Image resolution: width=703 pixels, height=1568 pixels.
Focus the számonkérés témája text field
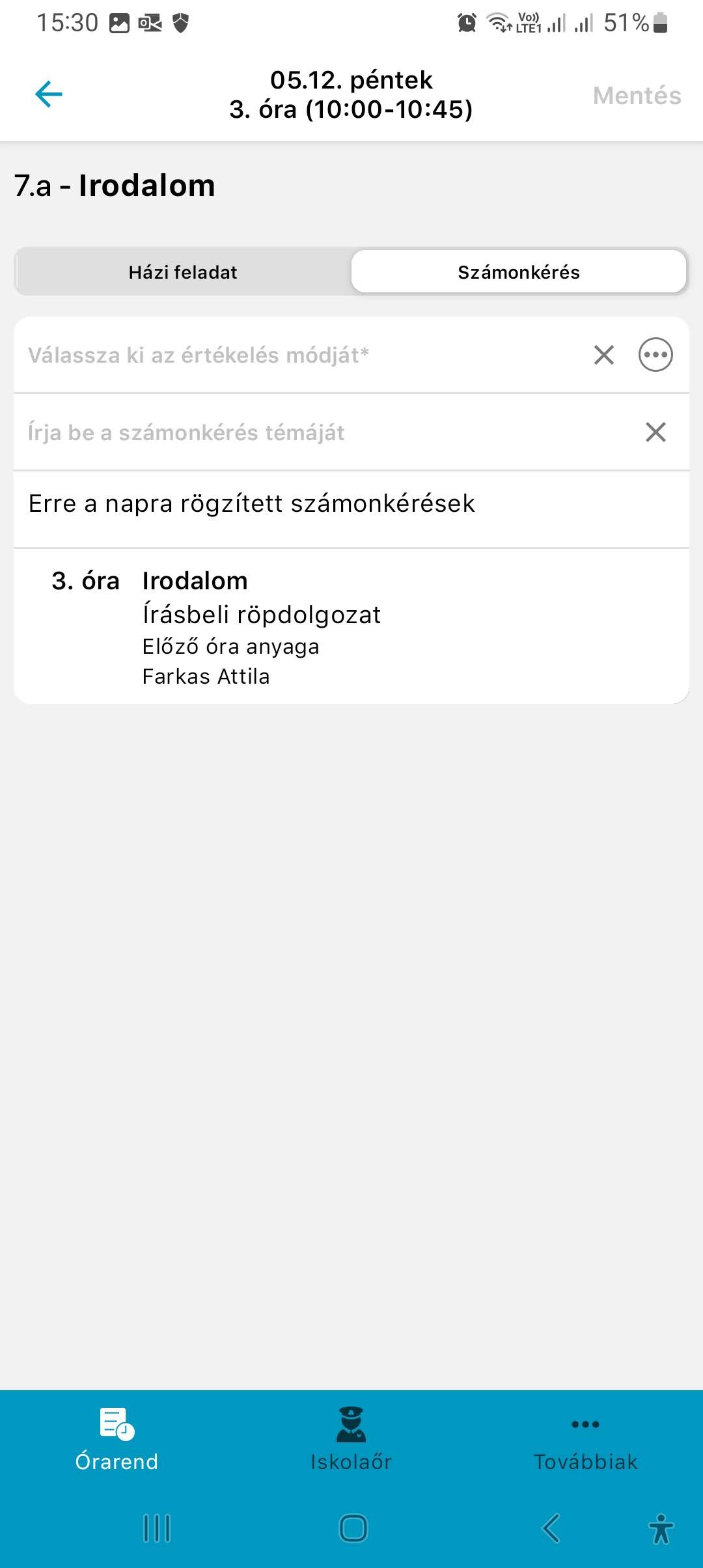click(x=325, y=432)
